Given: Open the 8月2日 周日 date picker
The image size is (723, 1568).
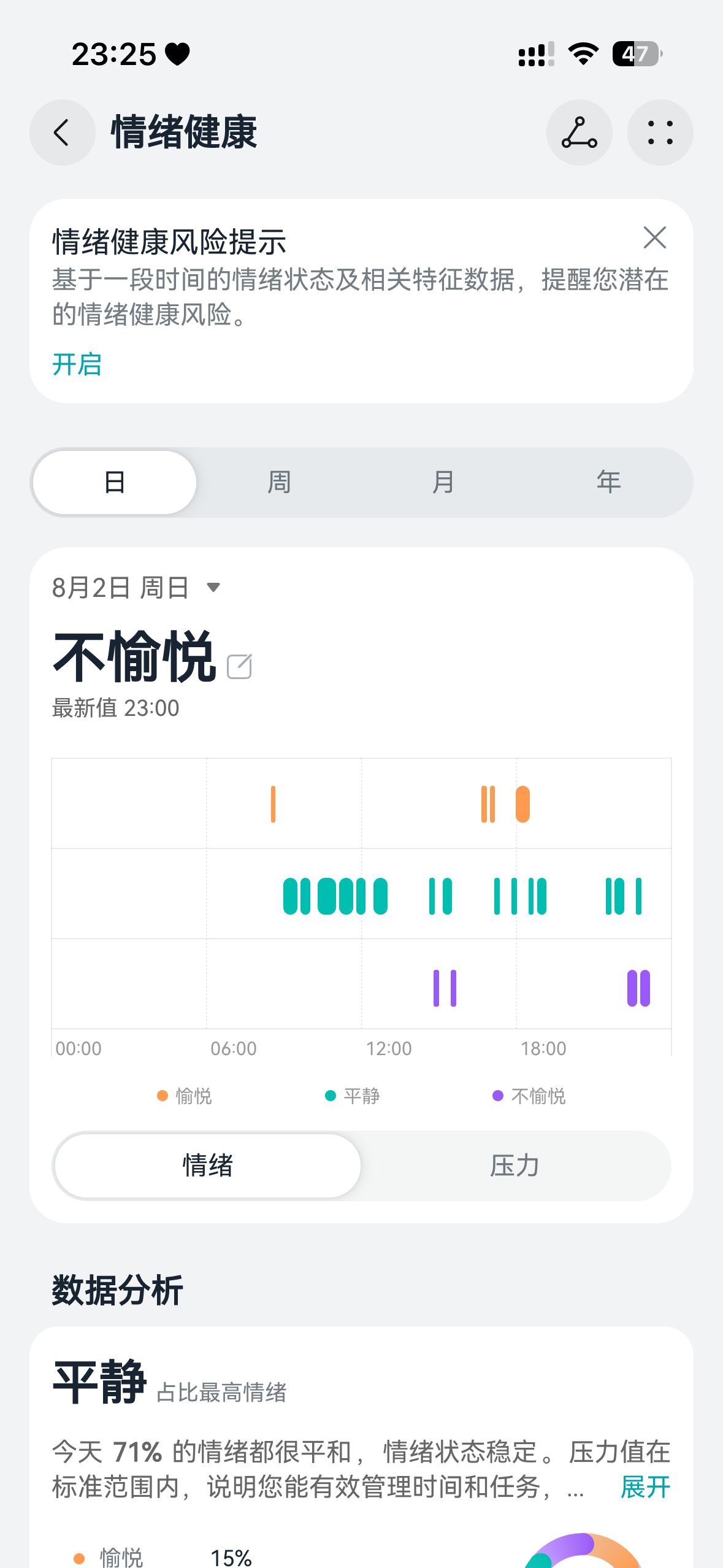Looking at the screenshot, I should coord(136,588).
